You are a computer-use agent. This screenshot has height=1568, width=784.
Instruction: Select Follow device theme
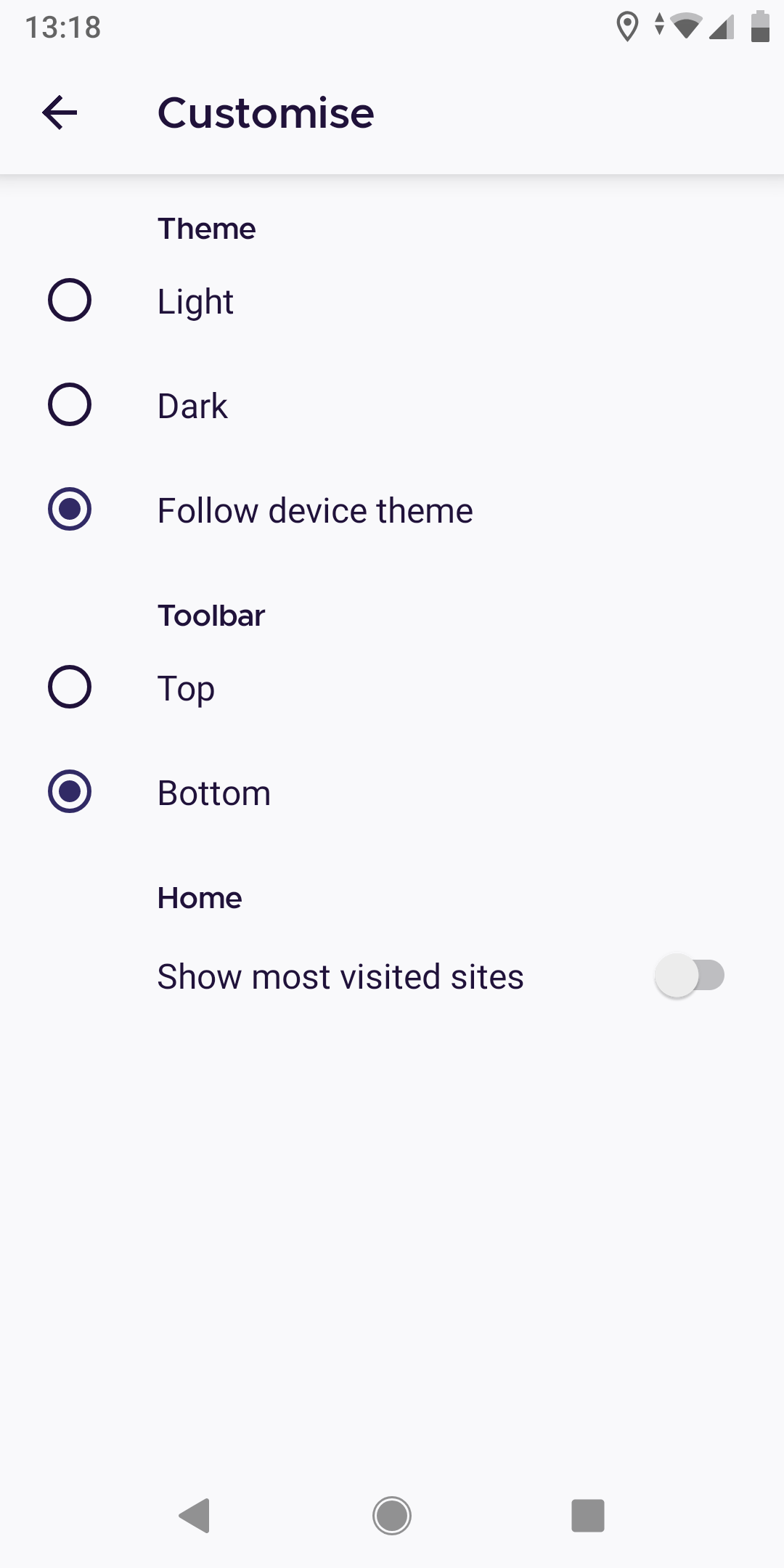tap(70, 509)
